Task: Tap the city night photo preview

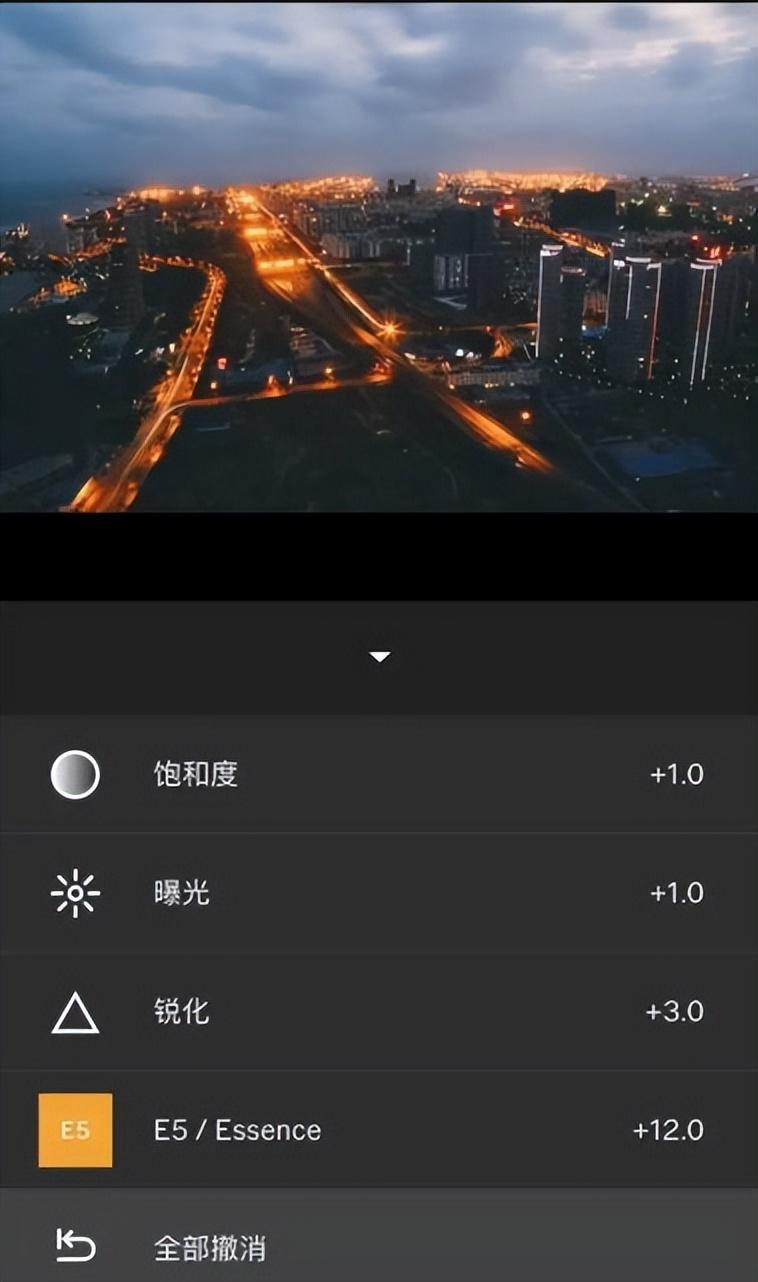Action: tap(378, 257)
